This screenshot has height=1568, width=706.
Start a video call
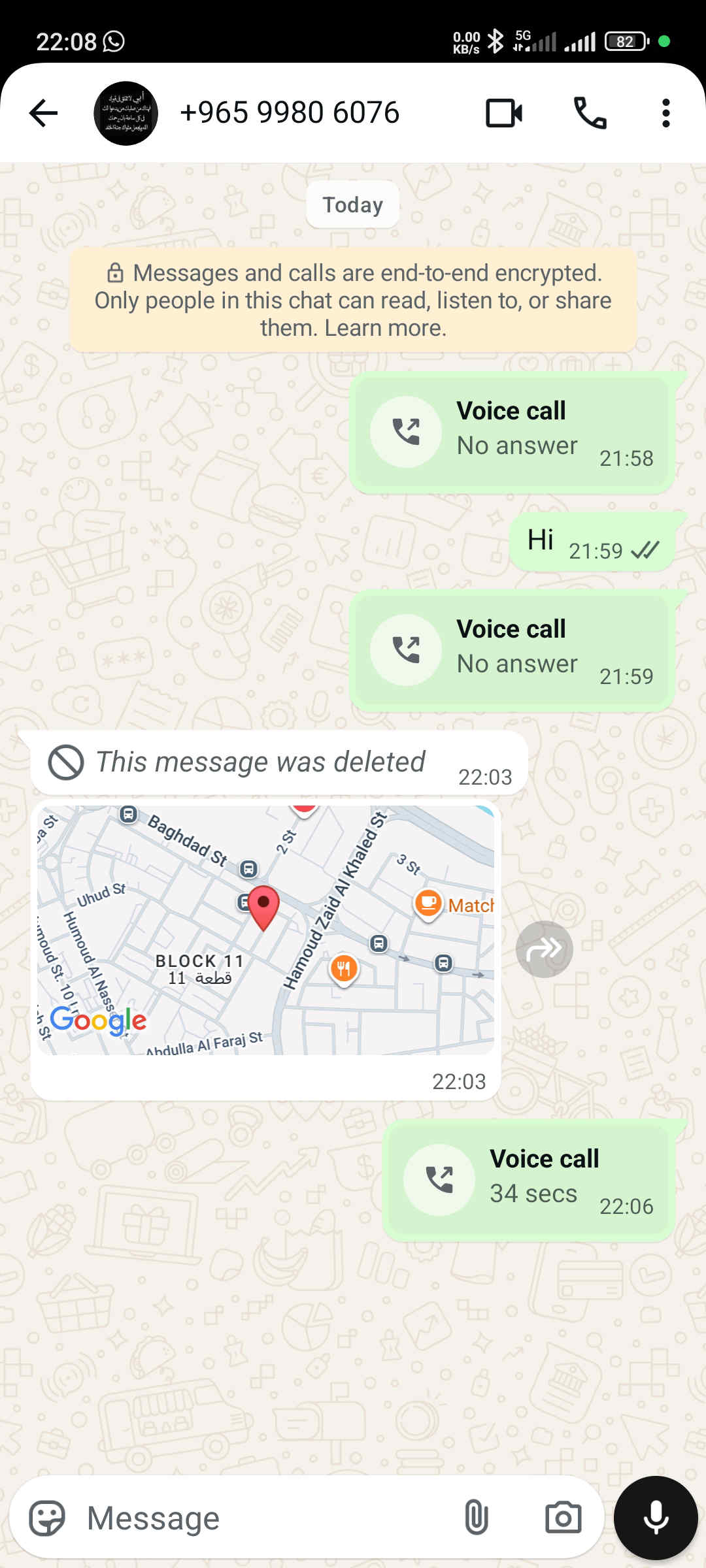(x=503, y=113)
